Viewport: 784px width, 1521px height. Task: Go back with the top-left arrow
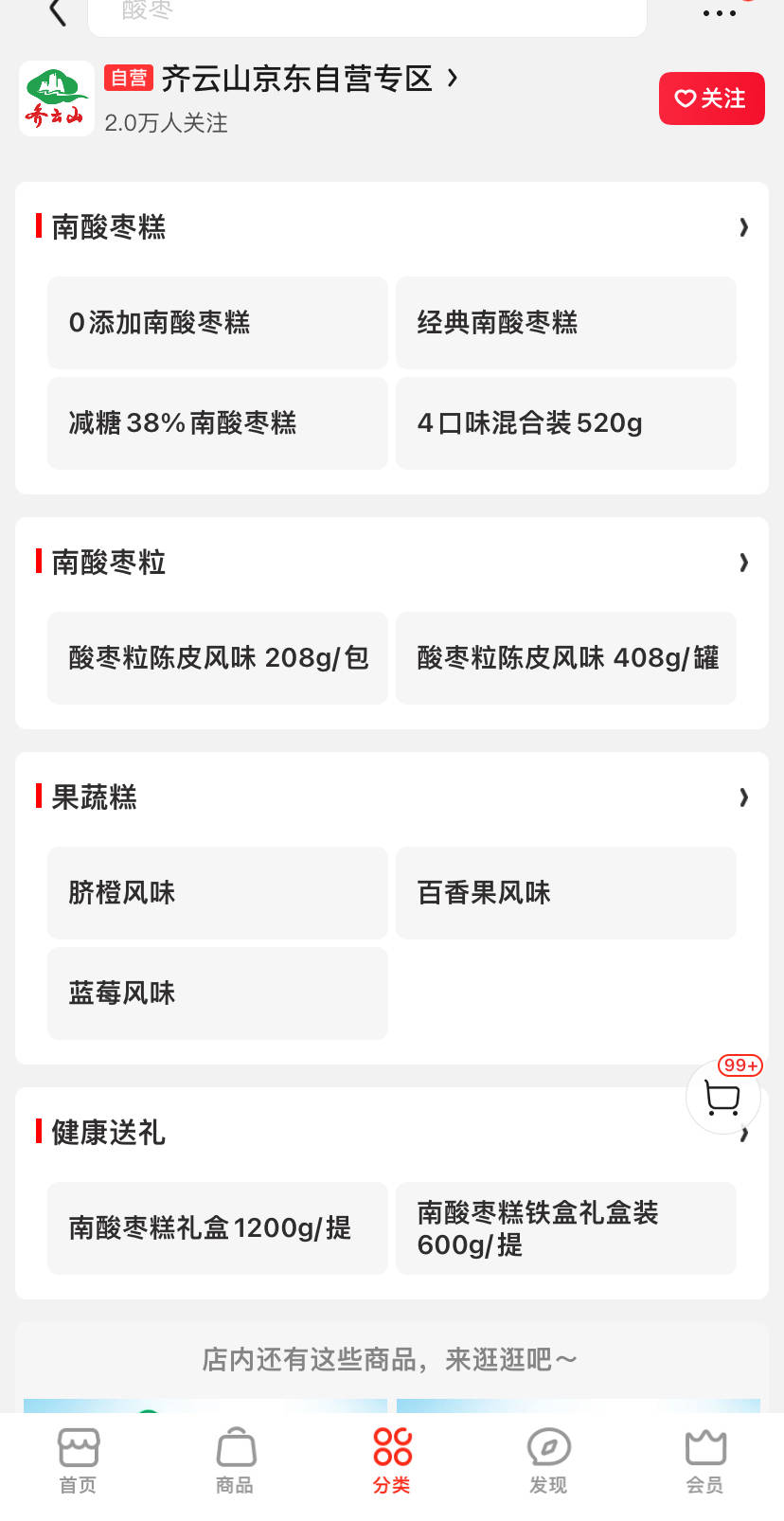tap(58, 12)
